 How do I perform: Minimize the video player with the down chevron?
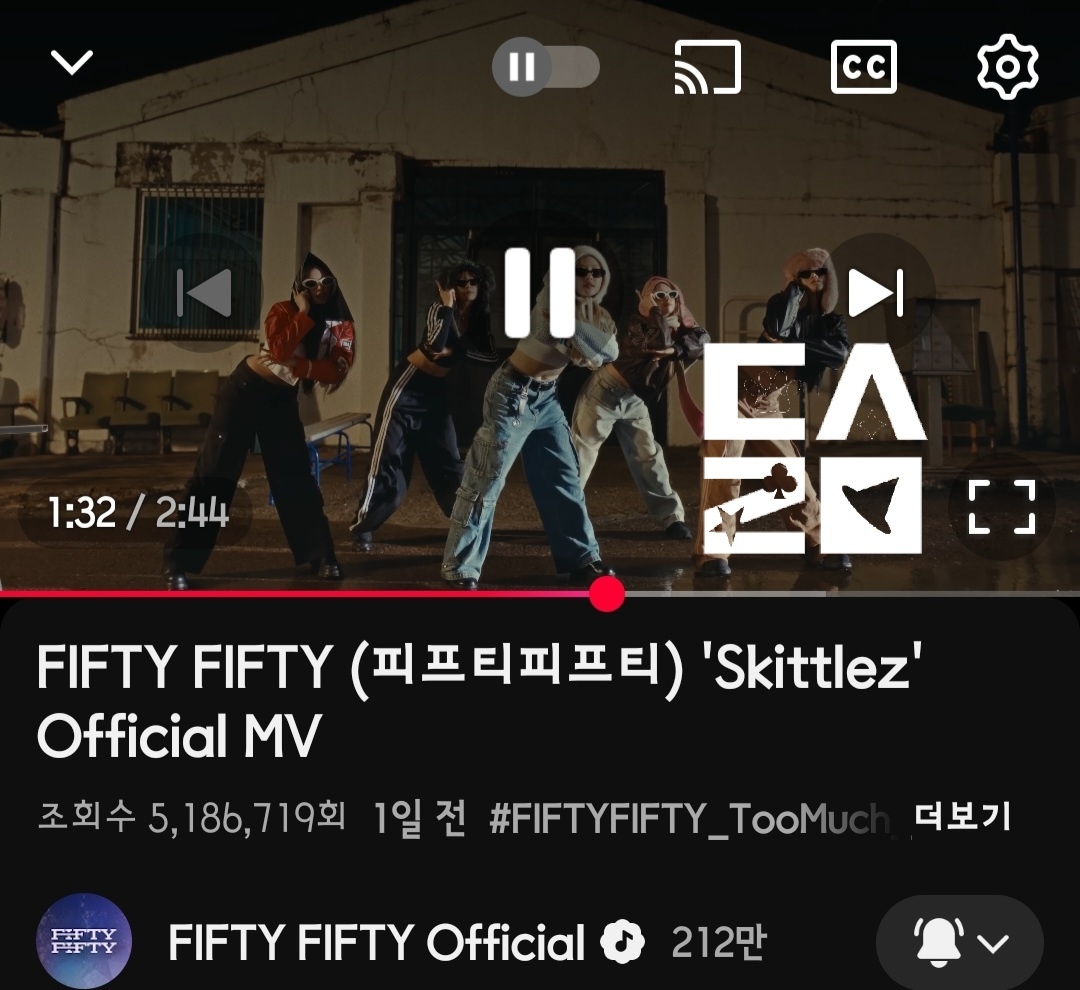72,64
